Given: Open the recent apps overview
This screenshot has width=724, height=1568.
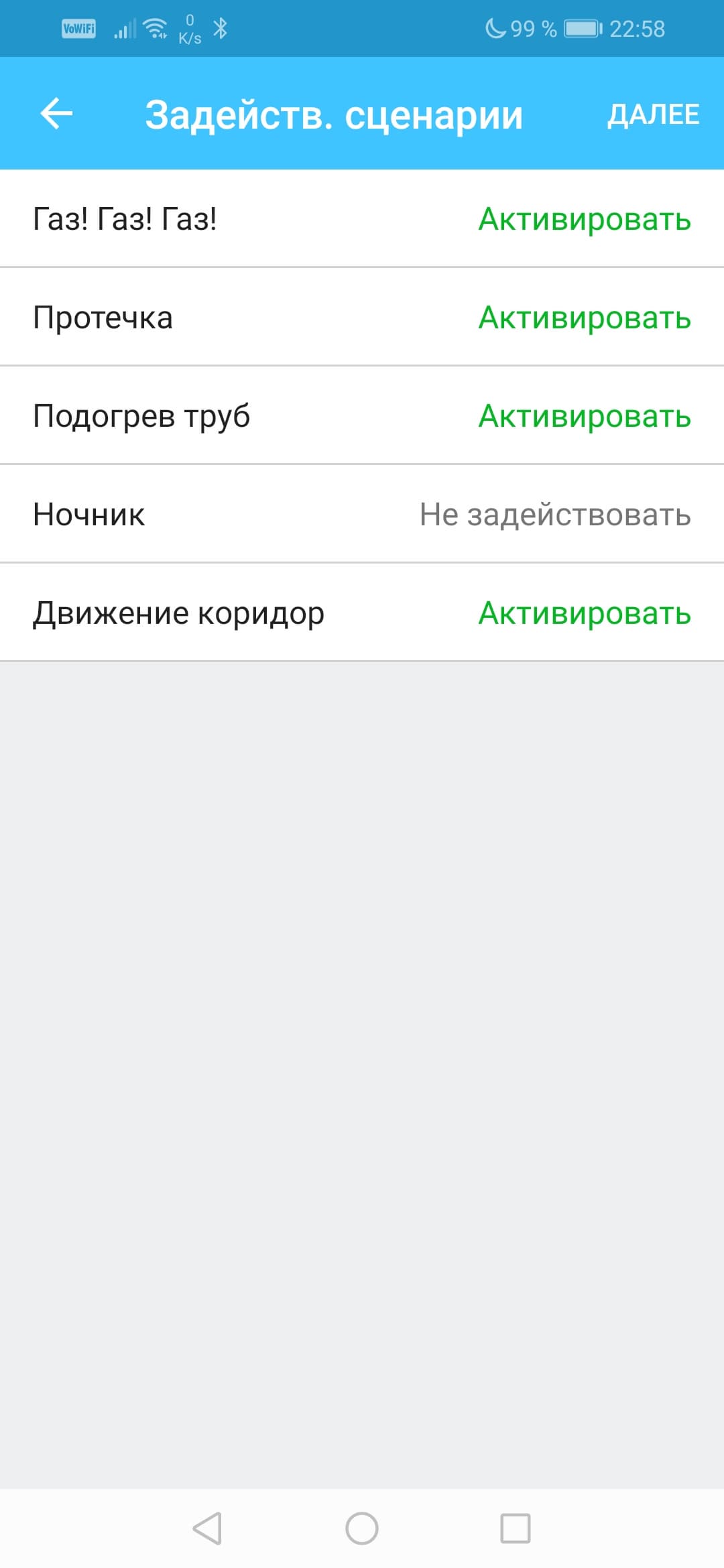Looking at the screenshot, I should pos(516,1528).
